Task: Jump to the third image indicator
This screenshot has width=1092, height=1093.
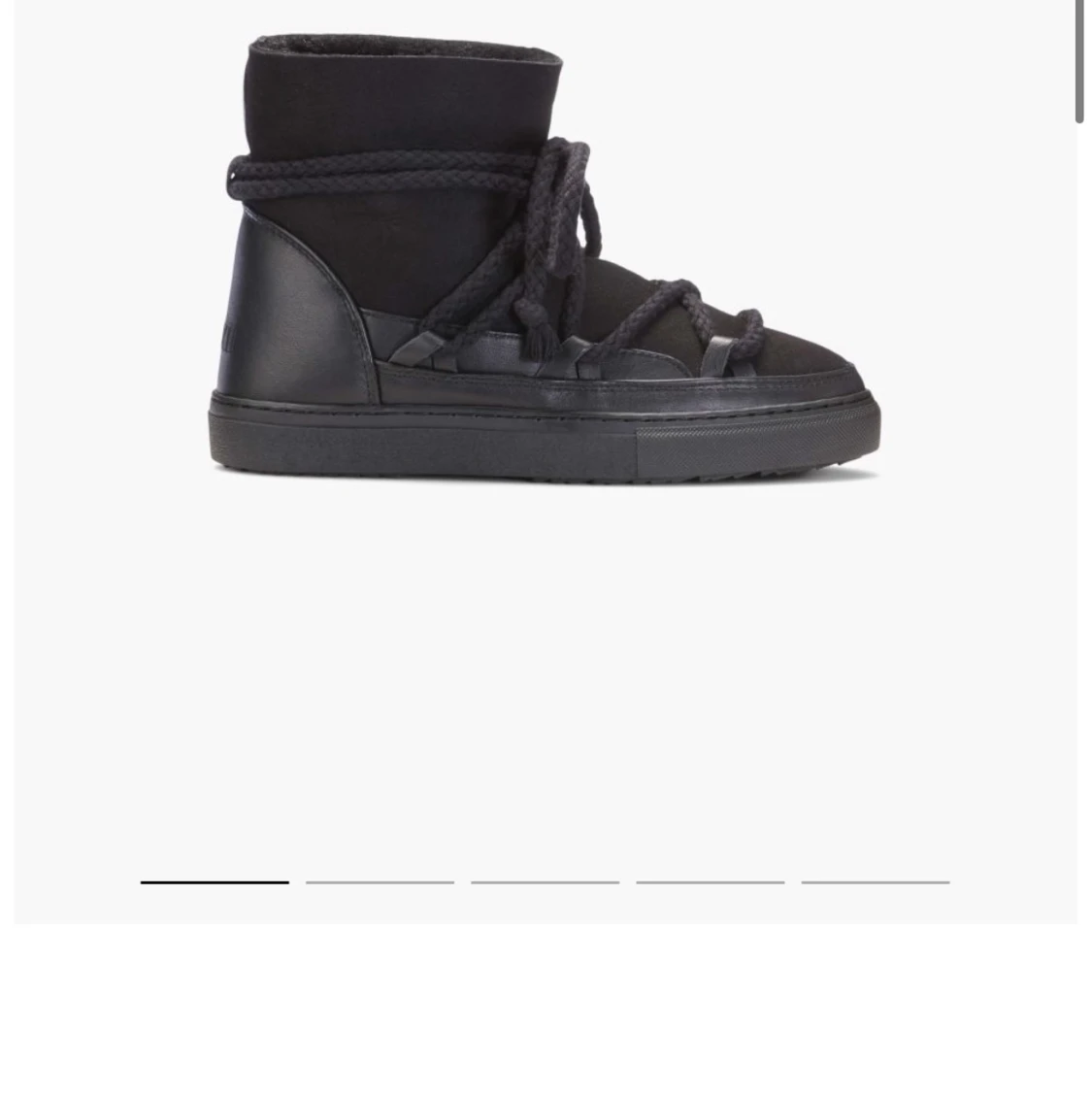Action: tap(545, 882)
